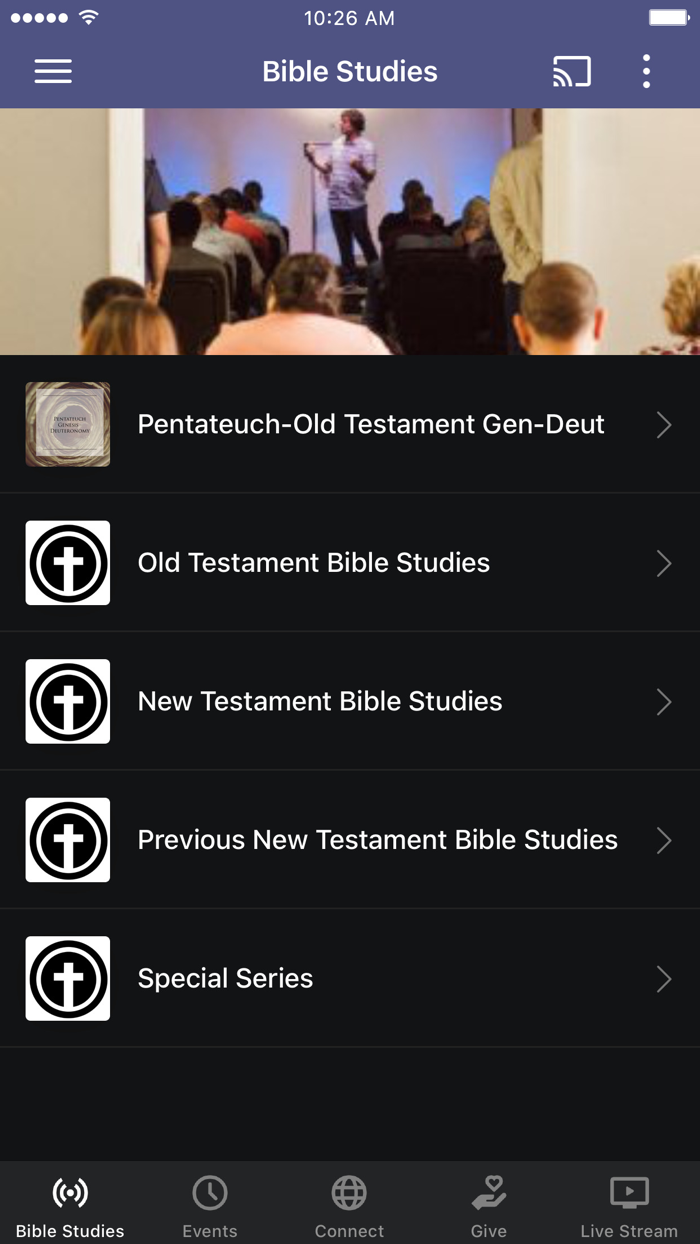Switch to the Events tab
The height and width of the screenshot is (1244, 700).
pos(210,1204)
